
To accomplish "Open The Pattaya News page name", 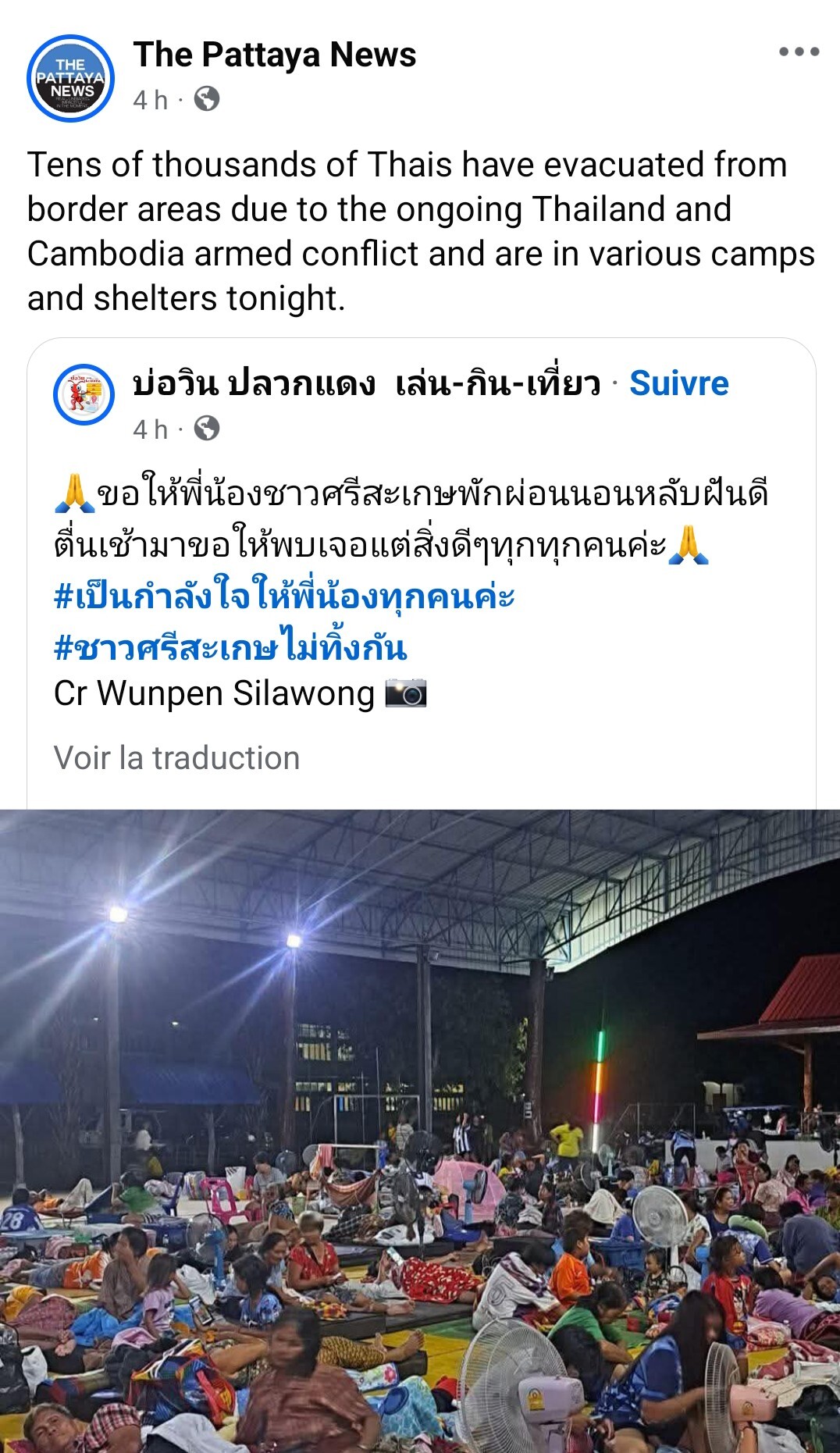I will 274,55.
